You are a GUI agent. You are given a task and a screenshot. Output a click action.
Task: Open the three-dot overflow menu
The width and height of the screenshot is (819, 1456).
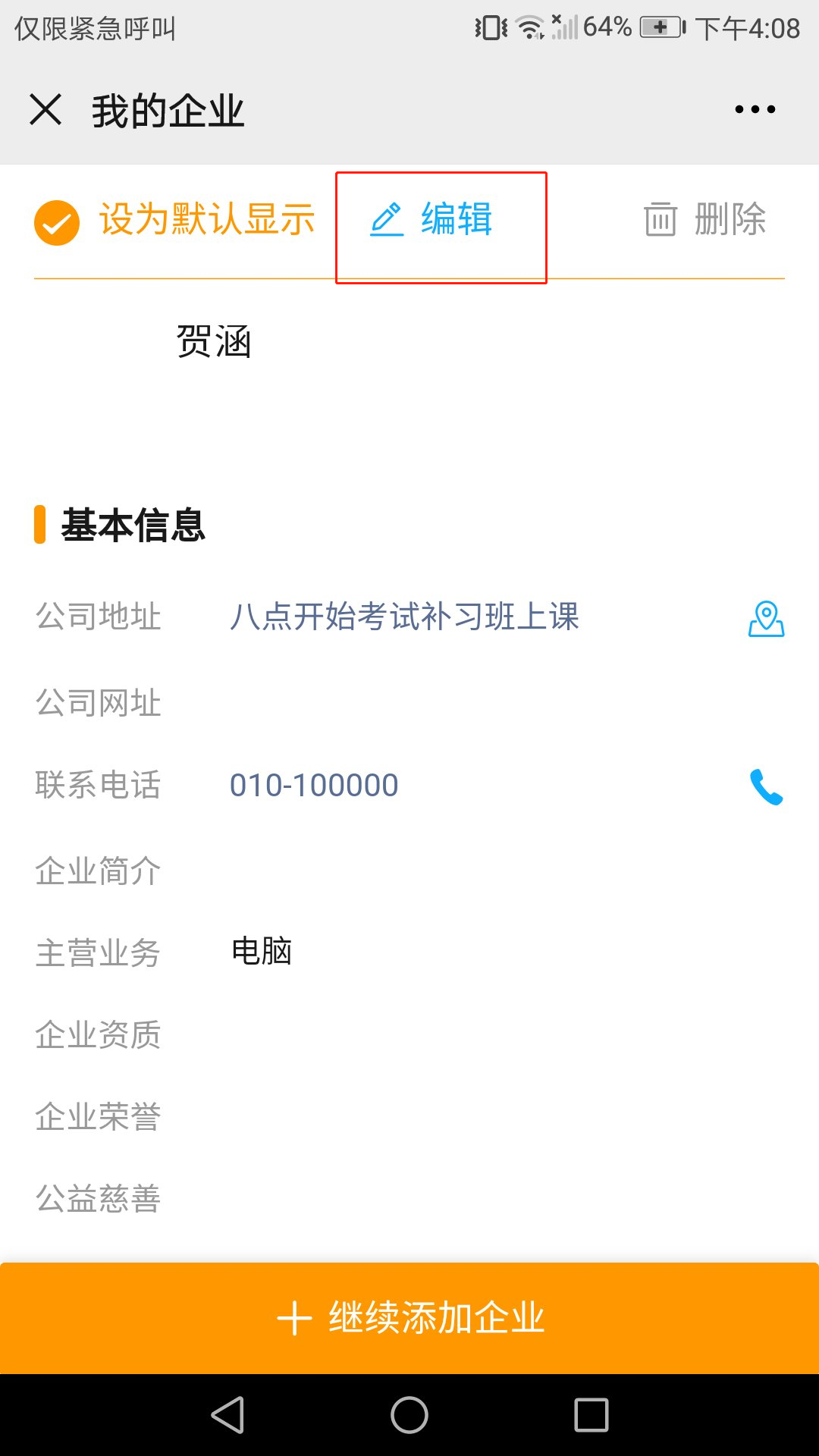755,110
